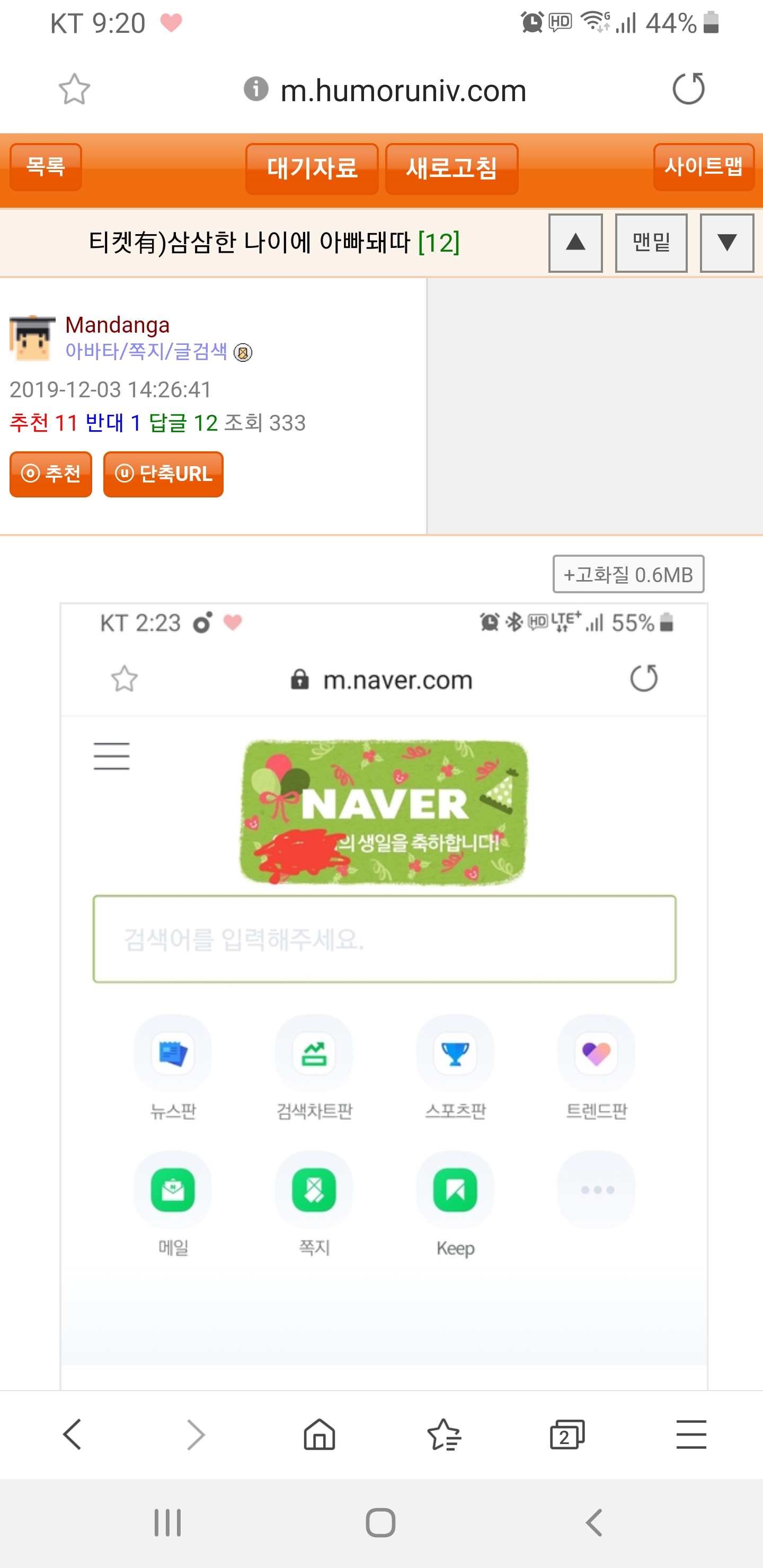Recommend the post with the 추천 button
The width and height of the screenshot is (763, 1568).
51,474
